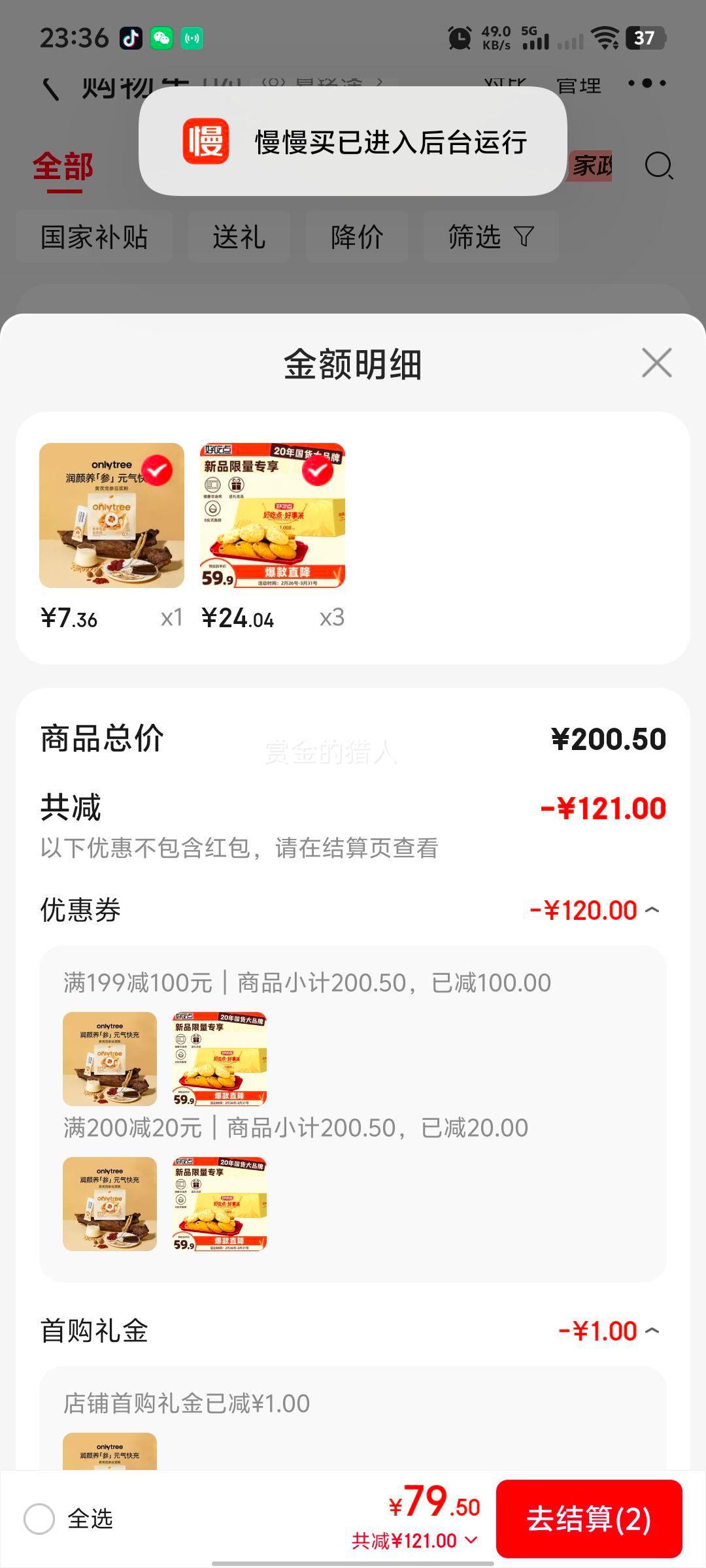Filter cart by 降价 items
Viewport: 706px width, 1568px height.
[357, 237]
